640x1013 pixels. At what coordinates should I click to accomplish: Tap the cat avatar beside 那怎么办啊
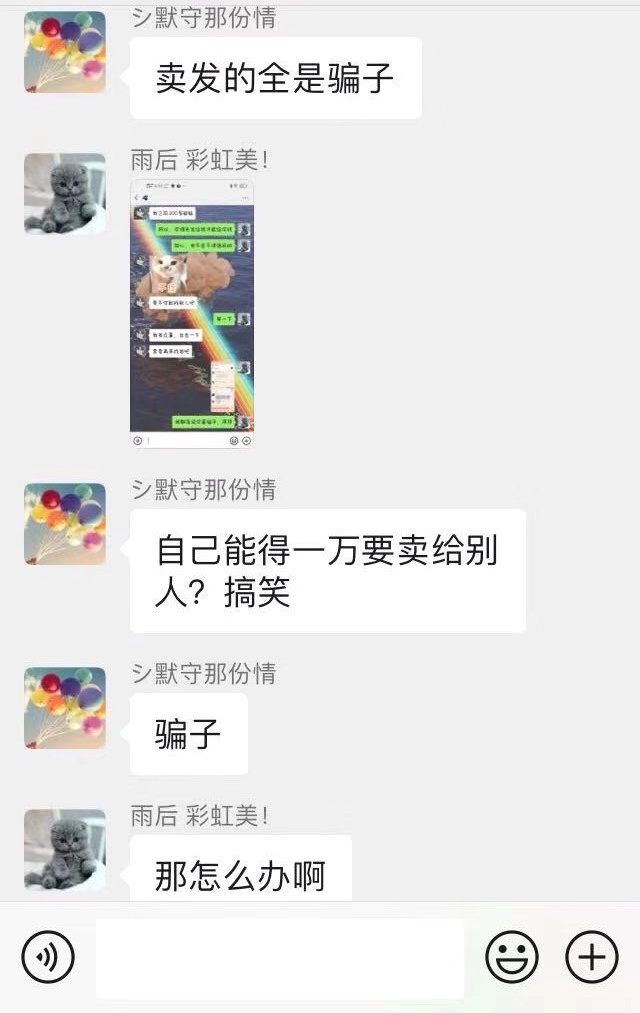[x=65, y=850]
